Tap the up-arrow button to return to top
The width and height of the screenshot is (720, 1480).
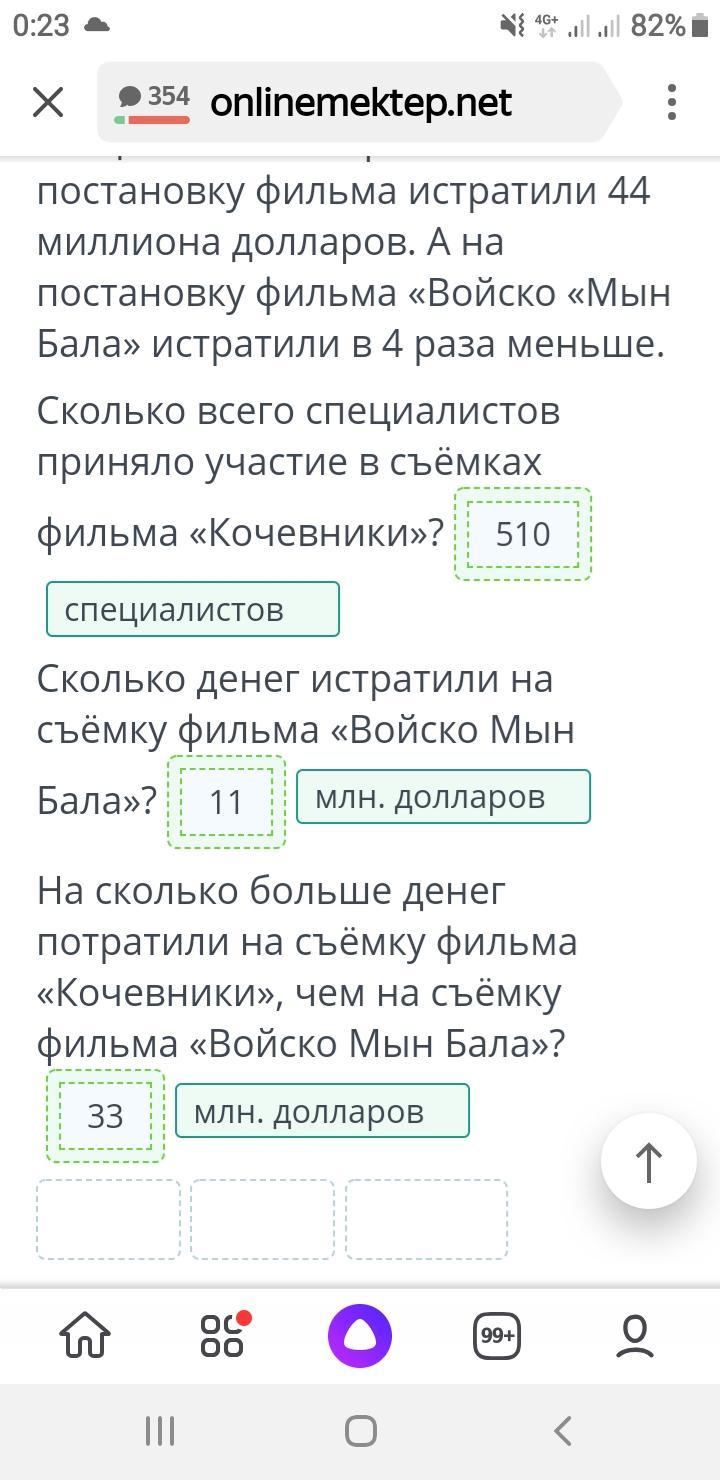pyautogui.click(x=649, y=1161)
